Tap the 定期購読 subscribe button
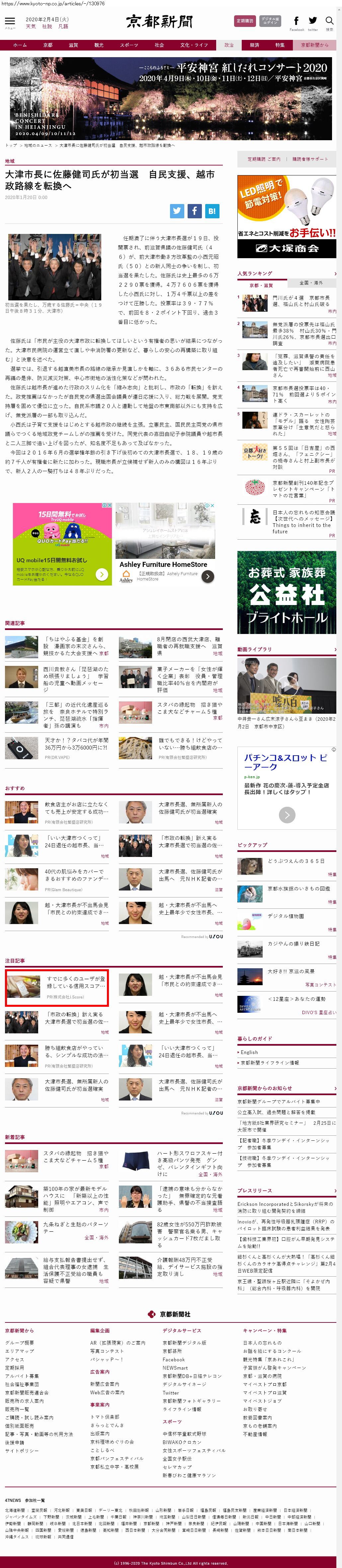342x1568 pixels. coord(245,21)
